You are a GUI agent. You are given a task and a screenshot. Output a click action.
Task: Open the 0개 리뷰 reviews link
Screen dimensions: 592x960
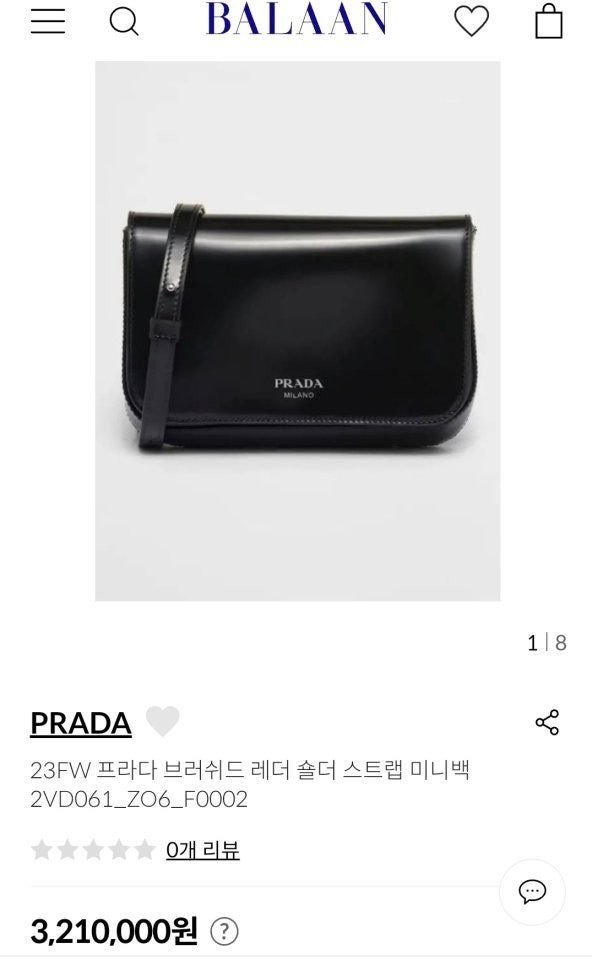203,850
